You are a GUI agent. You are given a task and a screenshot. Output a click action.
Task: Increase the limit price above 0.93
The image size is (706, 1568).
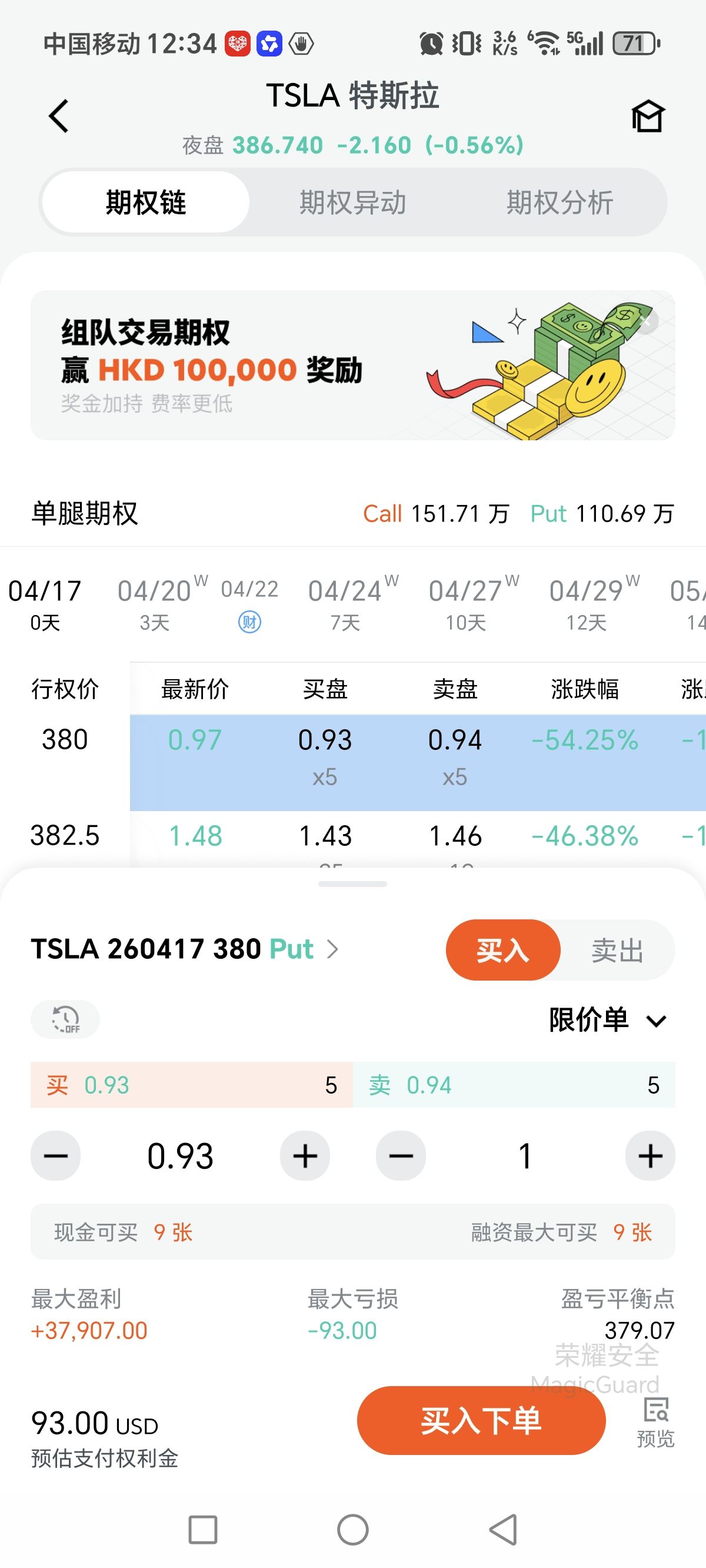pos(305,1156)
